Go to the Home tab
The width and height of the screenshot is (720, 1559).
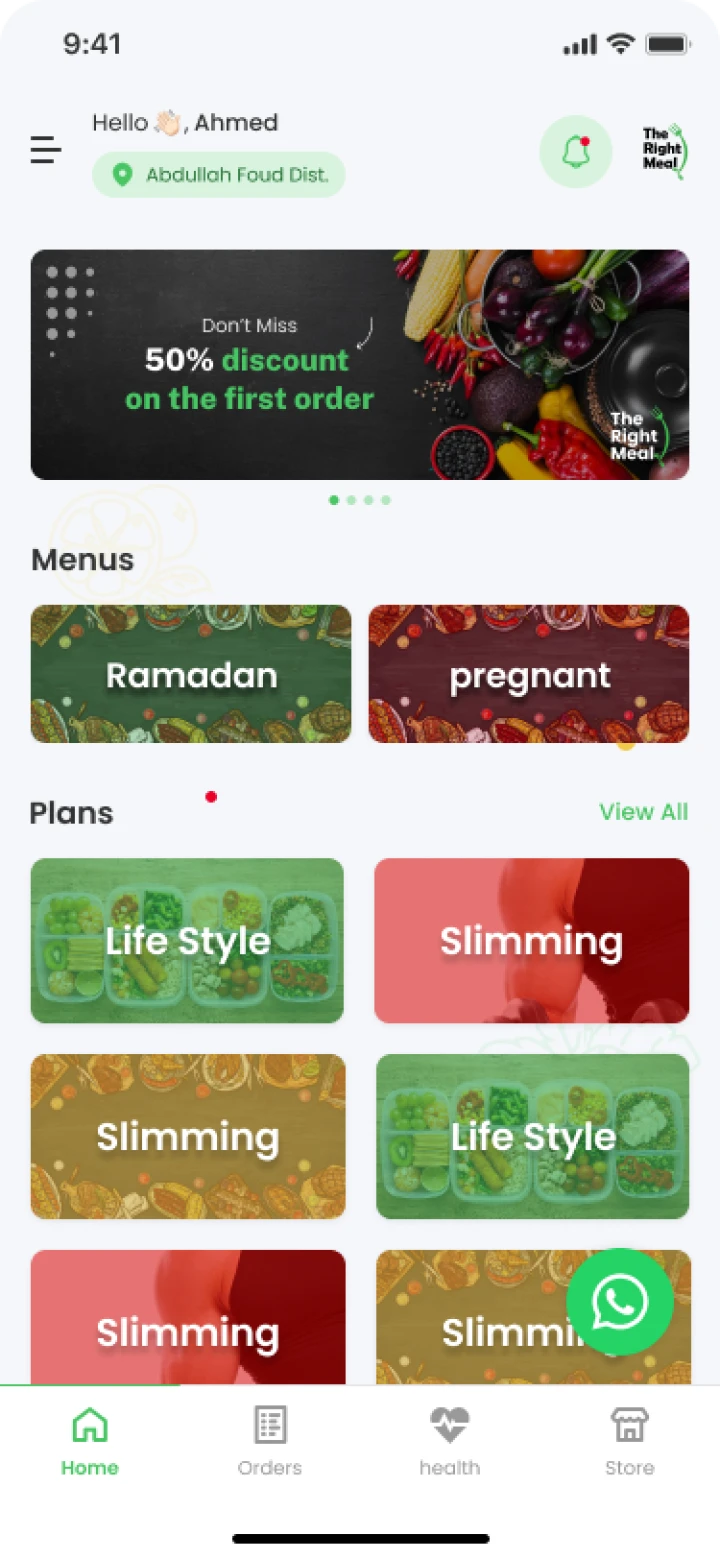[x=90, y=1440]
